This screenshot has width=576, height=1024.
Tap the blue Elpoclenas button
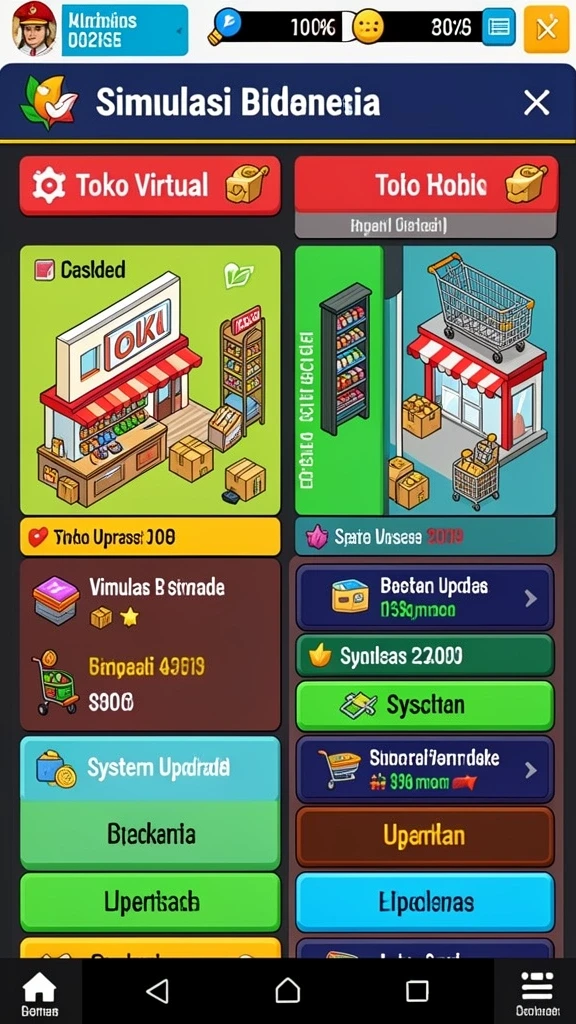425,902
